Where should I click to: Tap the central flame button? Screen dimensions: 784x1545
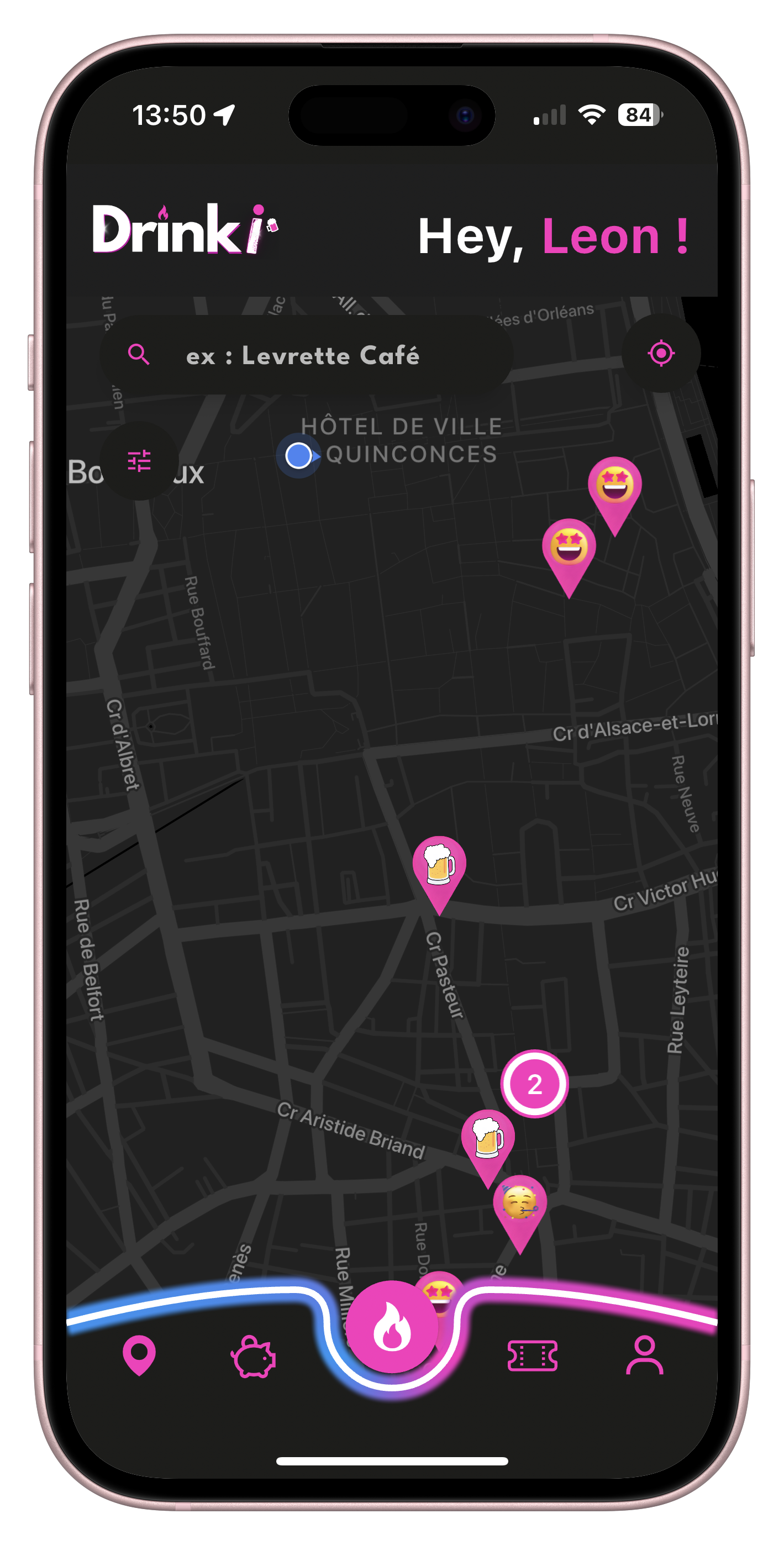pos(392,1327)
